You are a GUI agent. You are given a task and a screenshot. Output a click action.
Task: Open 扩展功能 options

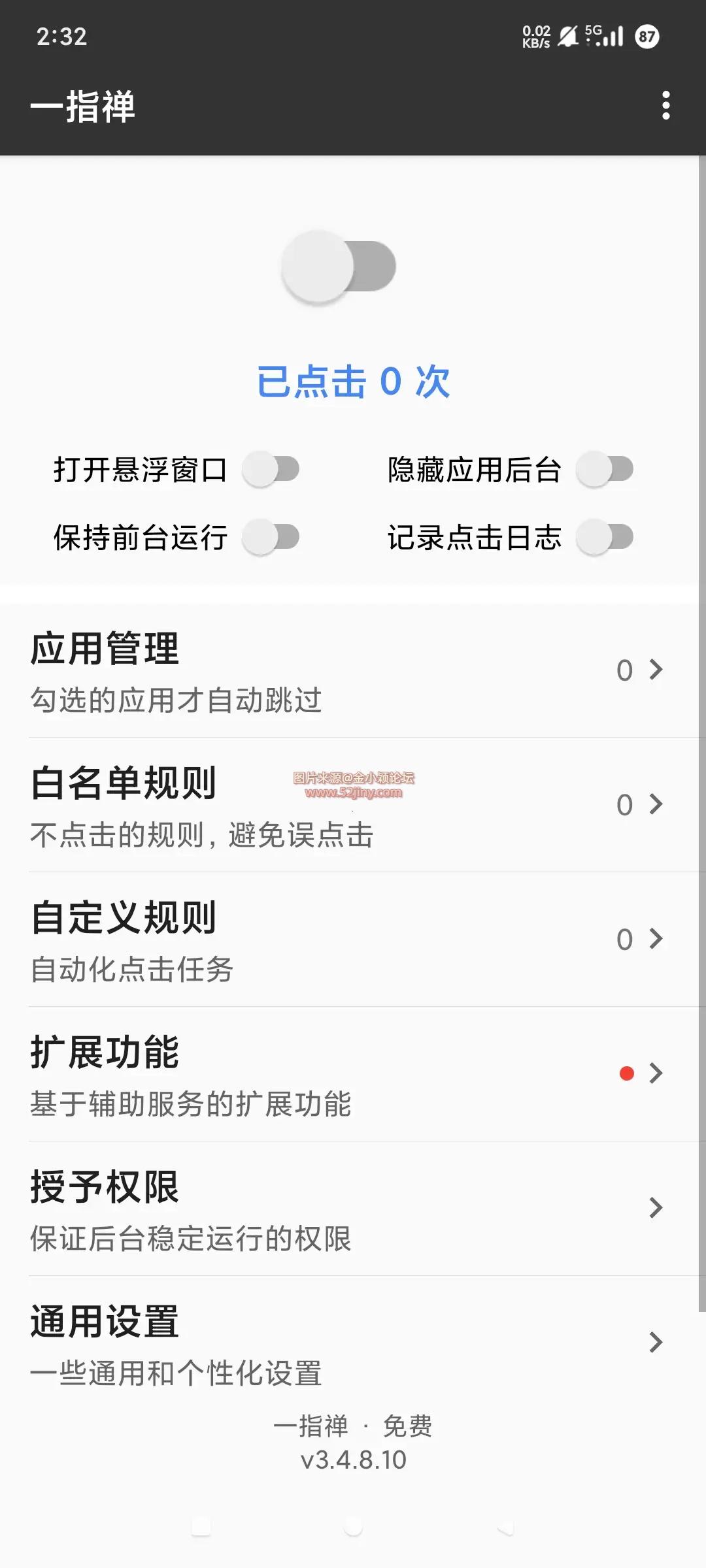[353, 1075]
